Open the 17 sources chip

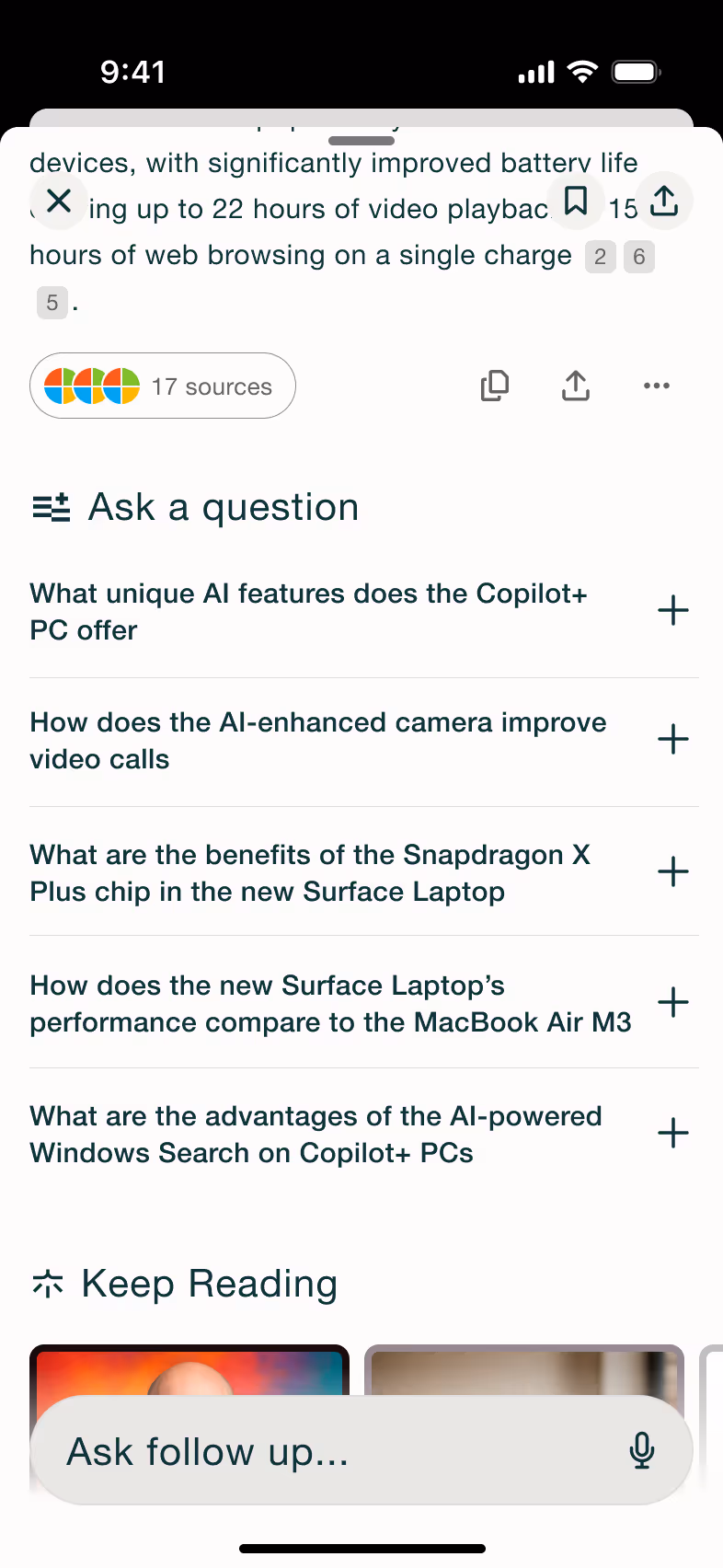163,386
